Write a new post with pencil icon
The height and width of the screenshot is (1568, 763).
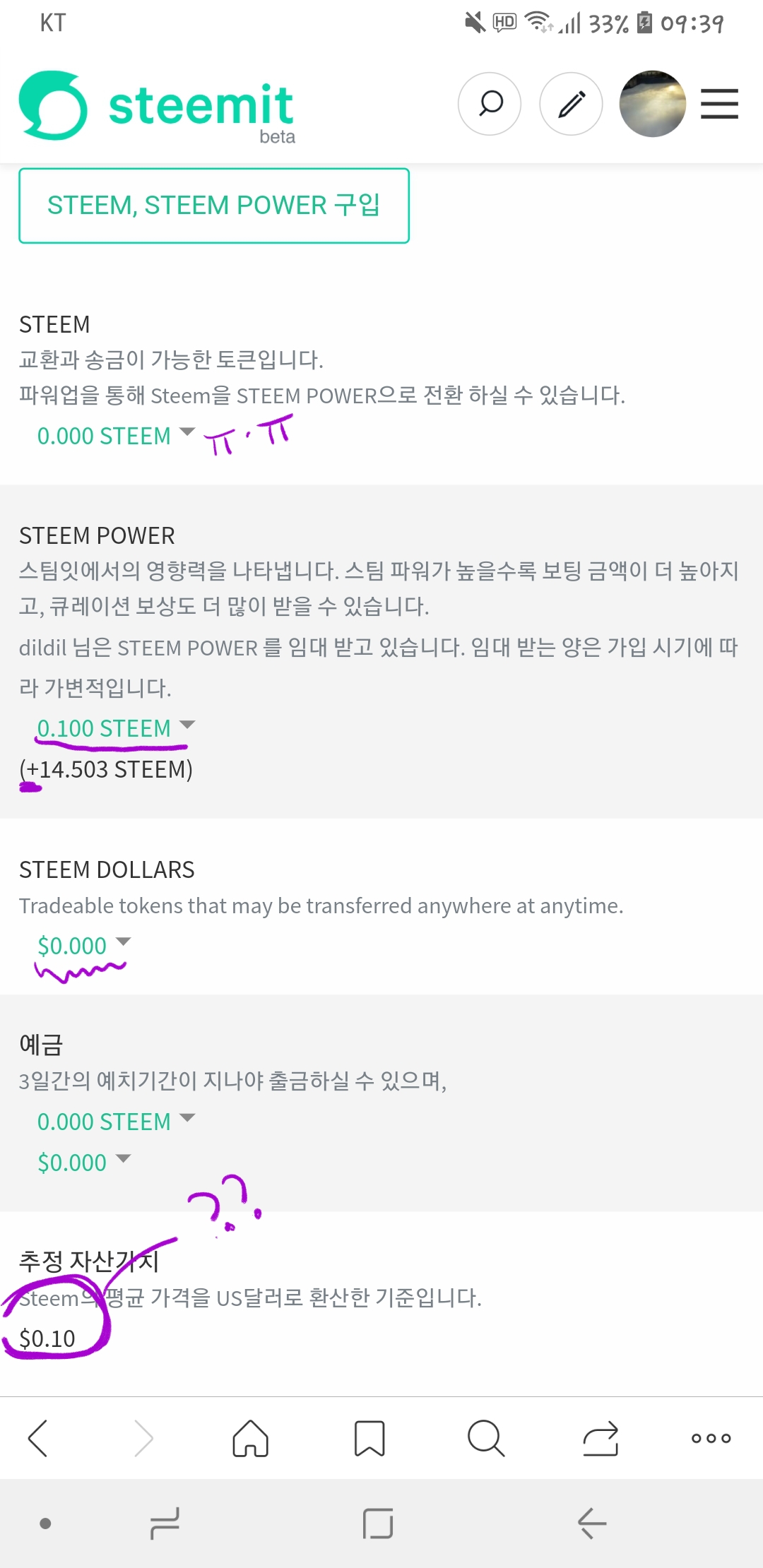pyautogui.click(x=571, y=104)
